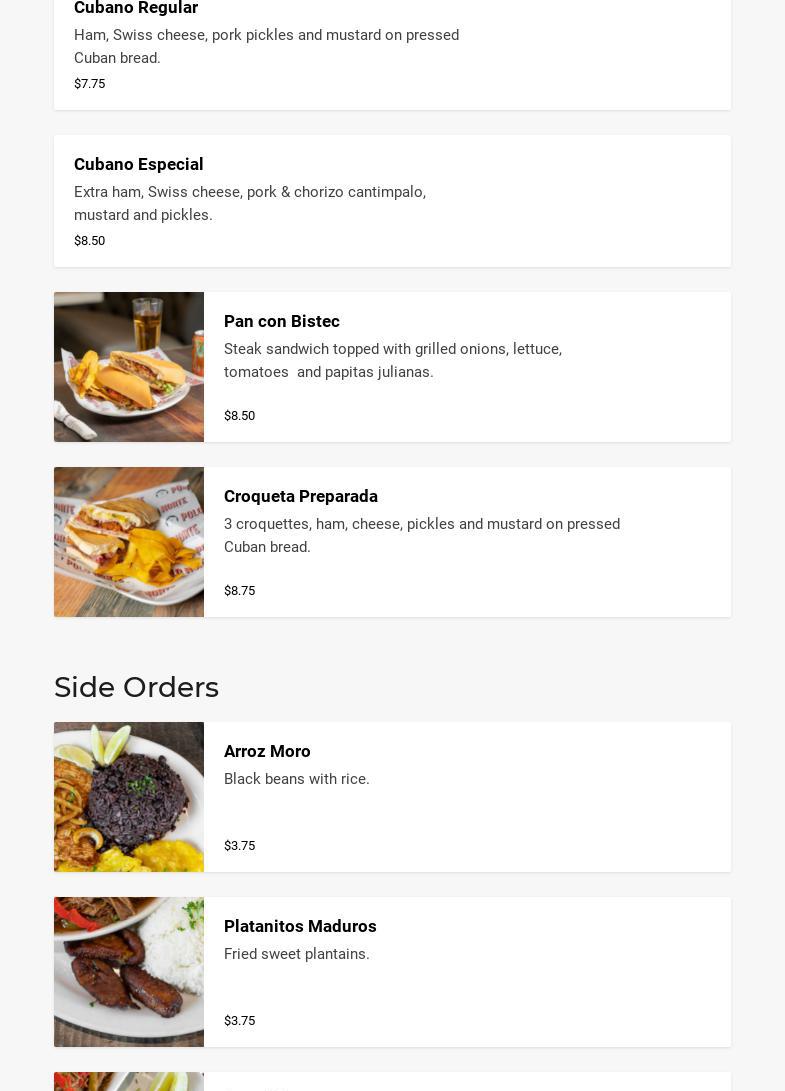Select Platanitos Maduros side order
The image size is (785, 1091).
click(392, 972)
